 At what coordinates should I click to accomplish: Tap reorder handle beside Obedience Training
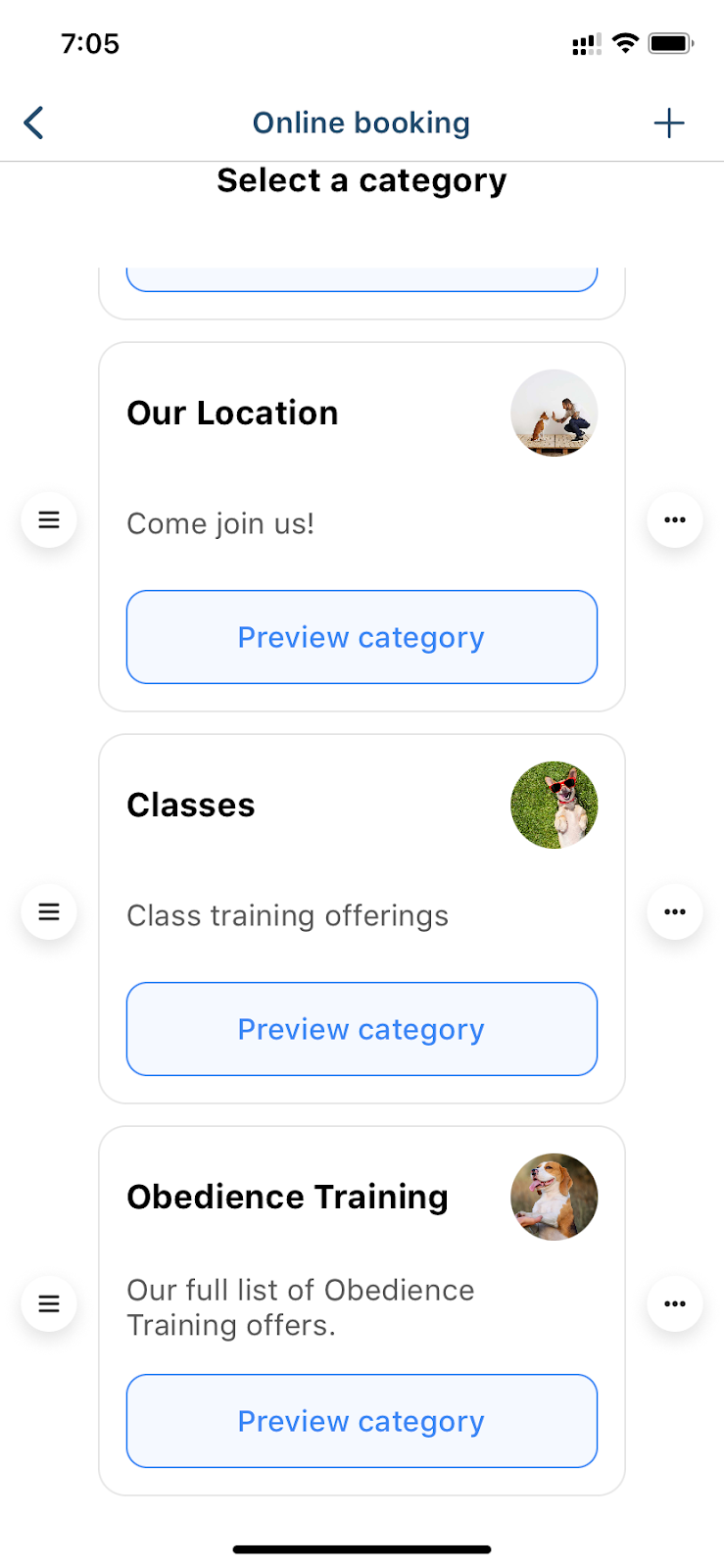(x=49, y=1303)
